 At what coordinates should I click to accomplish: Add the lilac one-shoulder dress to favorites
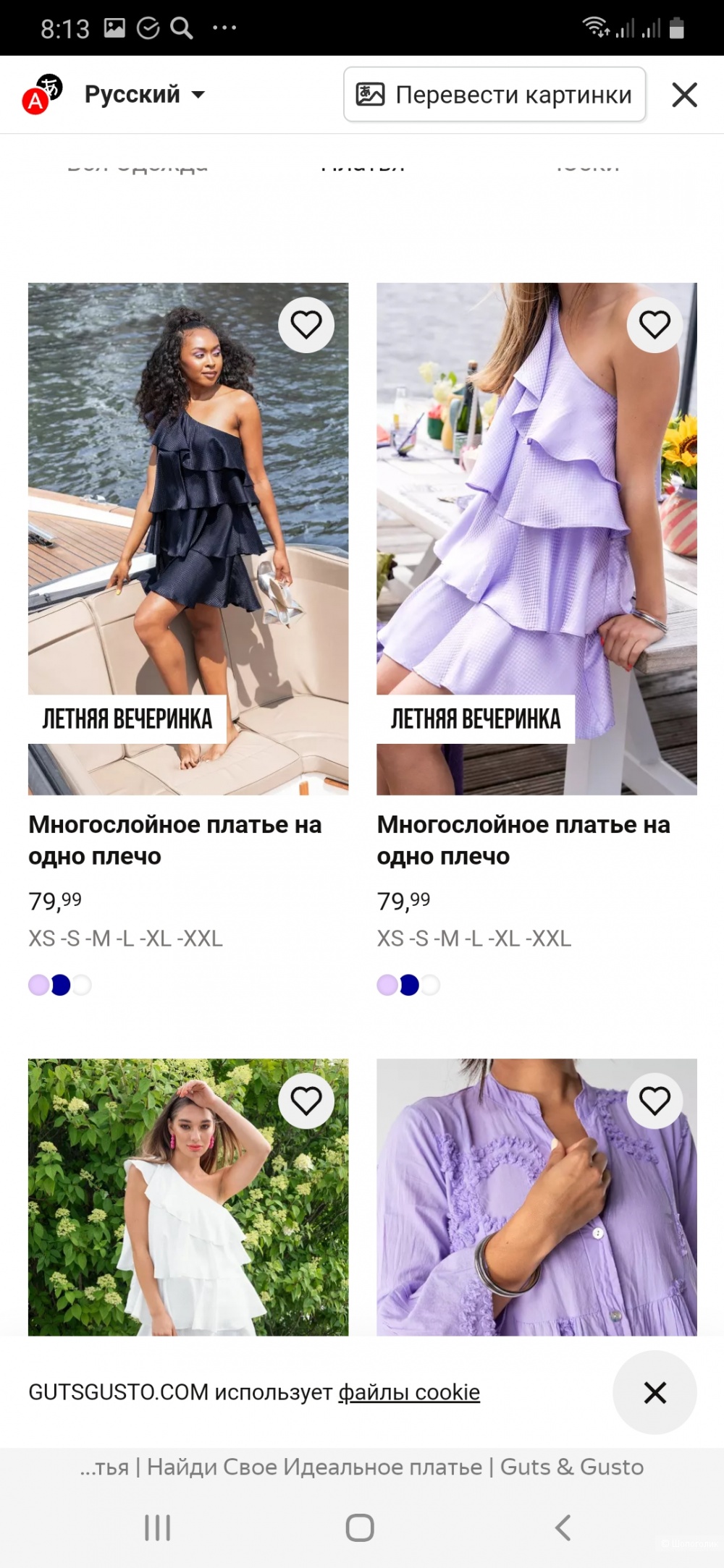click(x=654, y=325)
